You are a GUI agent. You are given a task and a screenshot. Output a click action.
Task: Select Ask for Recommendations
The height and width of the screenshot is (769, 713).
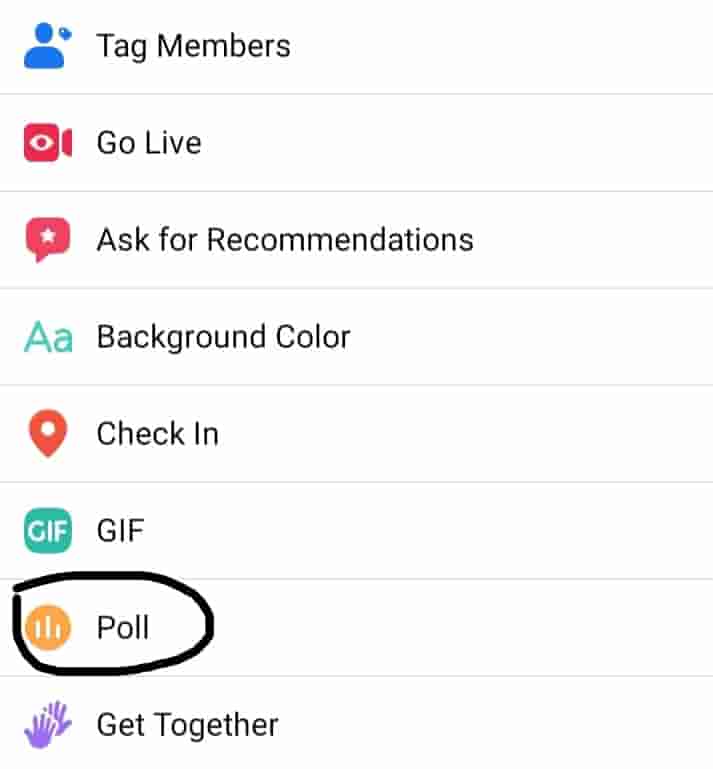click(x=284, y=240)
